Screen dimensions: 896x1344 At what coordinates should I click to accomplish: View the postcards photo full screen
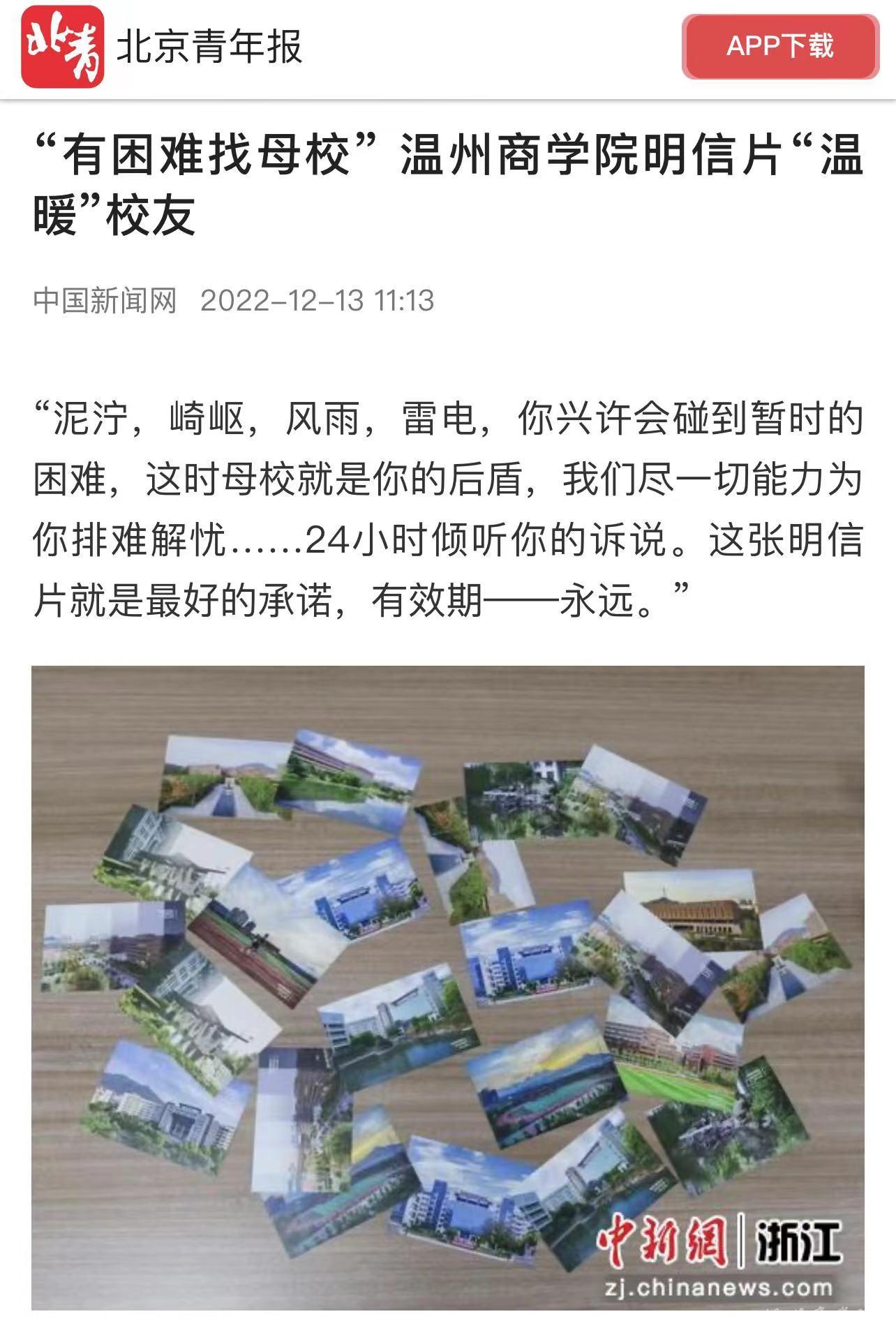pos(447,987)
